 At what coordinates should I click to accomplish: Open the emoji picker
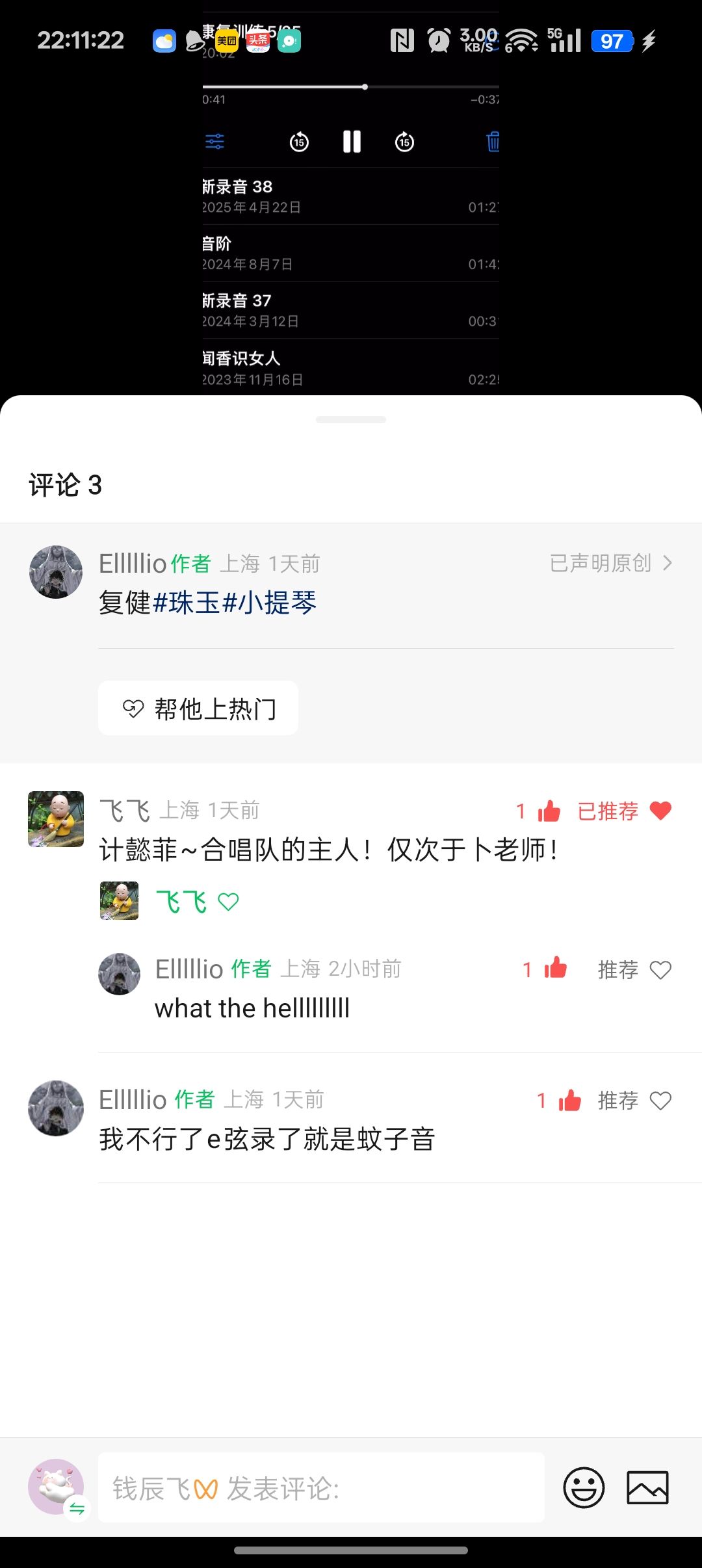584,1487
